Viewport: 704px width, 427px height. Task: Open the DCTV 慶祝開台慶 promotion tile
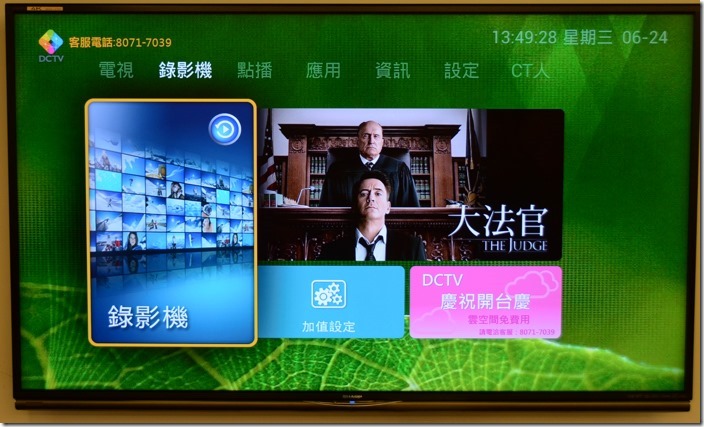coord(485,303)
